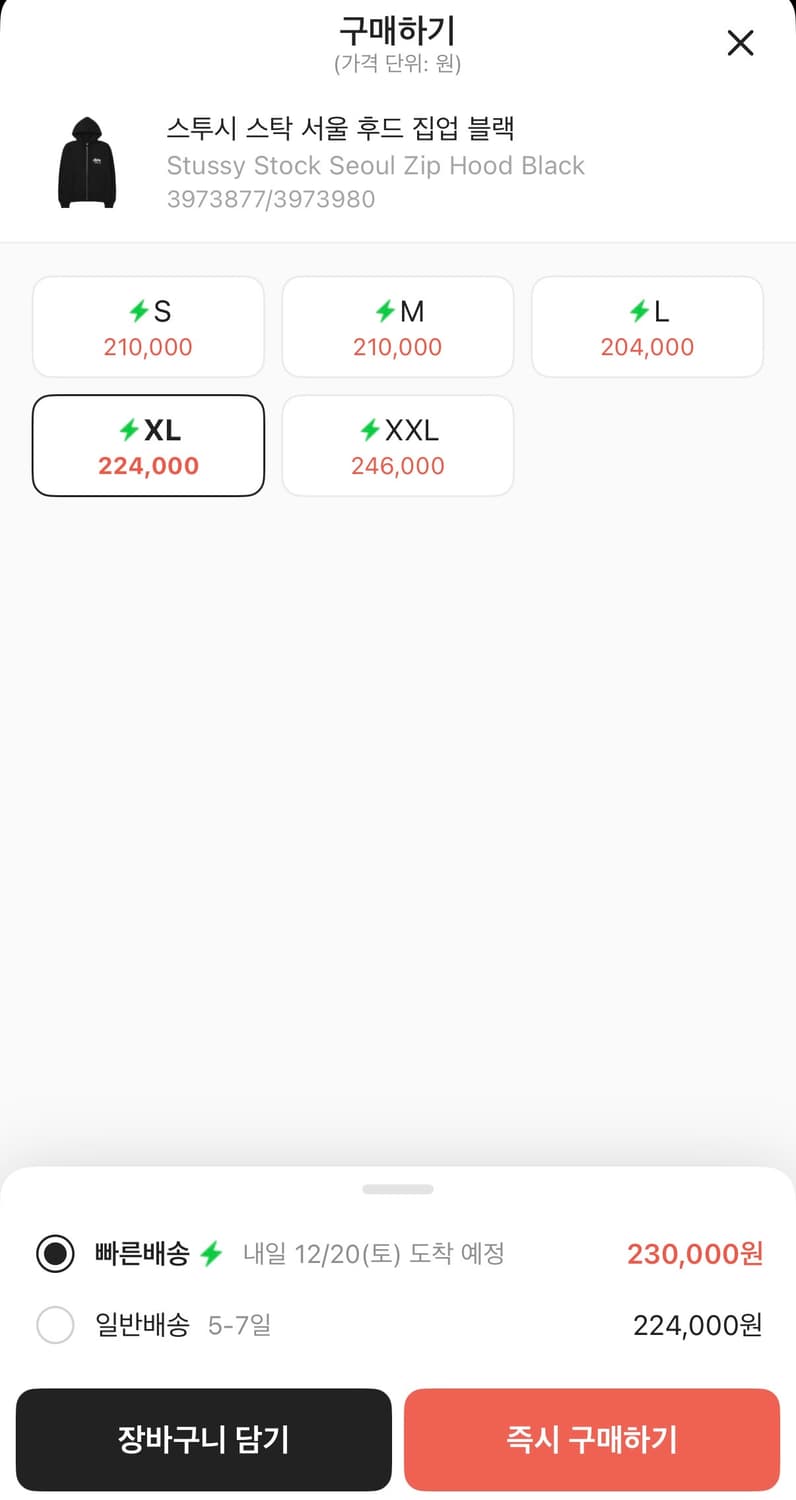Switch to 일반배송 standard delivery
The image size is (796, 1500).
tap(55, 1326)
